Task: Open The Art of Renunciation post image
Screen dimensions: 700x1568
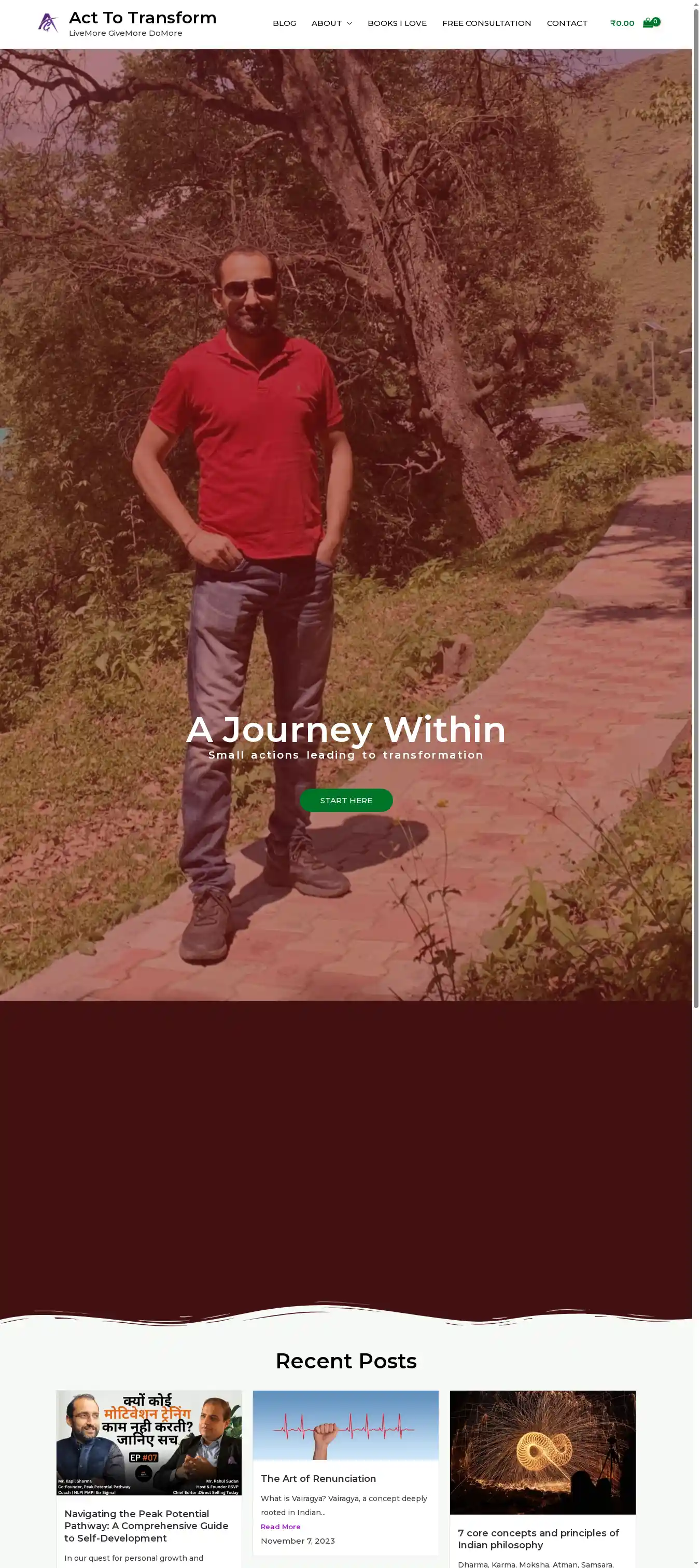Action: [346, 1425]
